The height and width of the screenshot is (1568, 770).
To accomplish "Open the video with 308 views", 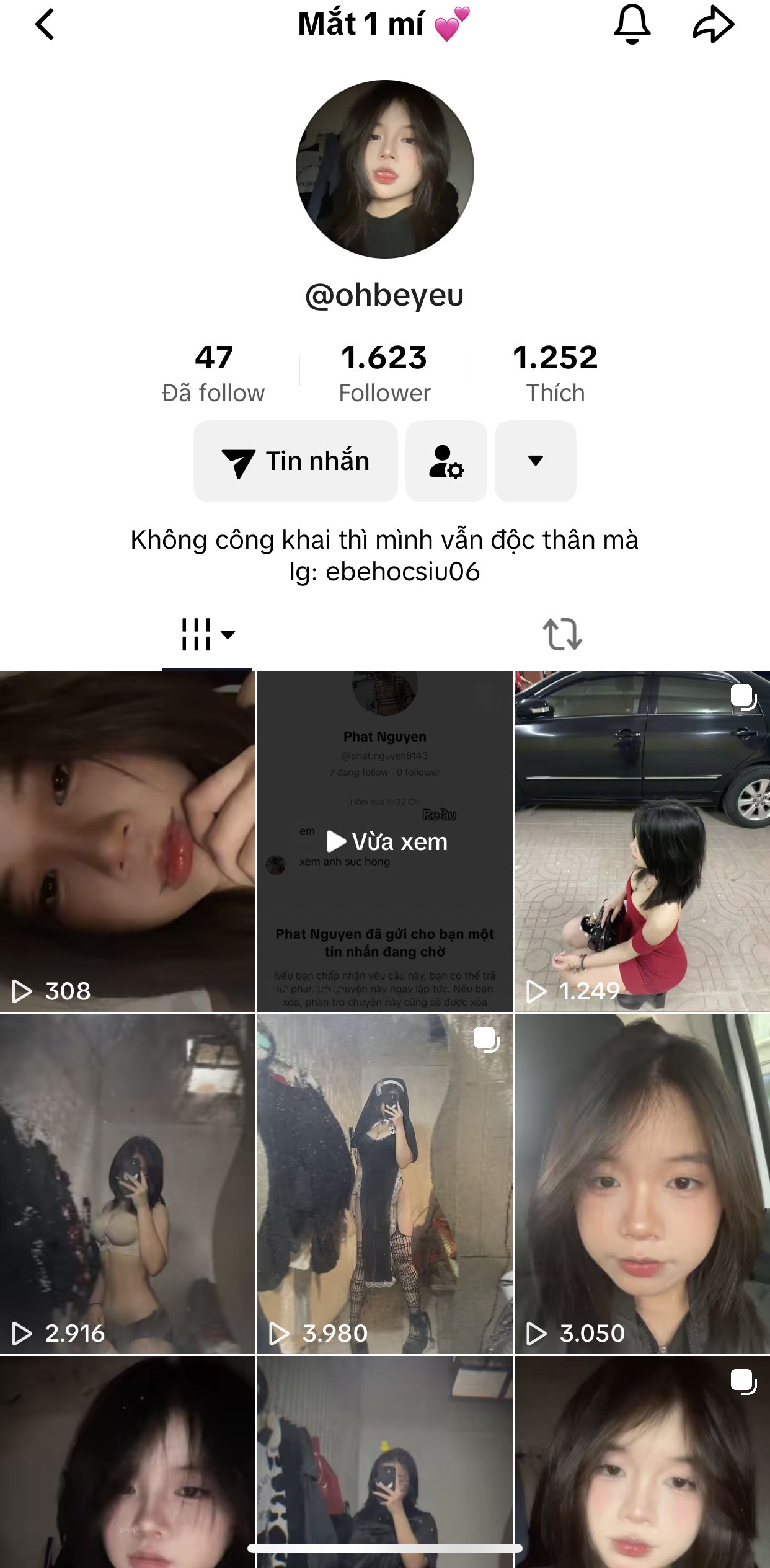I will pos(128,841).
